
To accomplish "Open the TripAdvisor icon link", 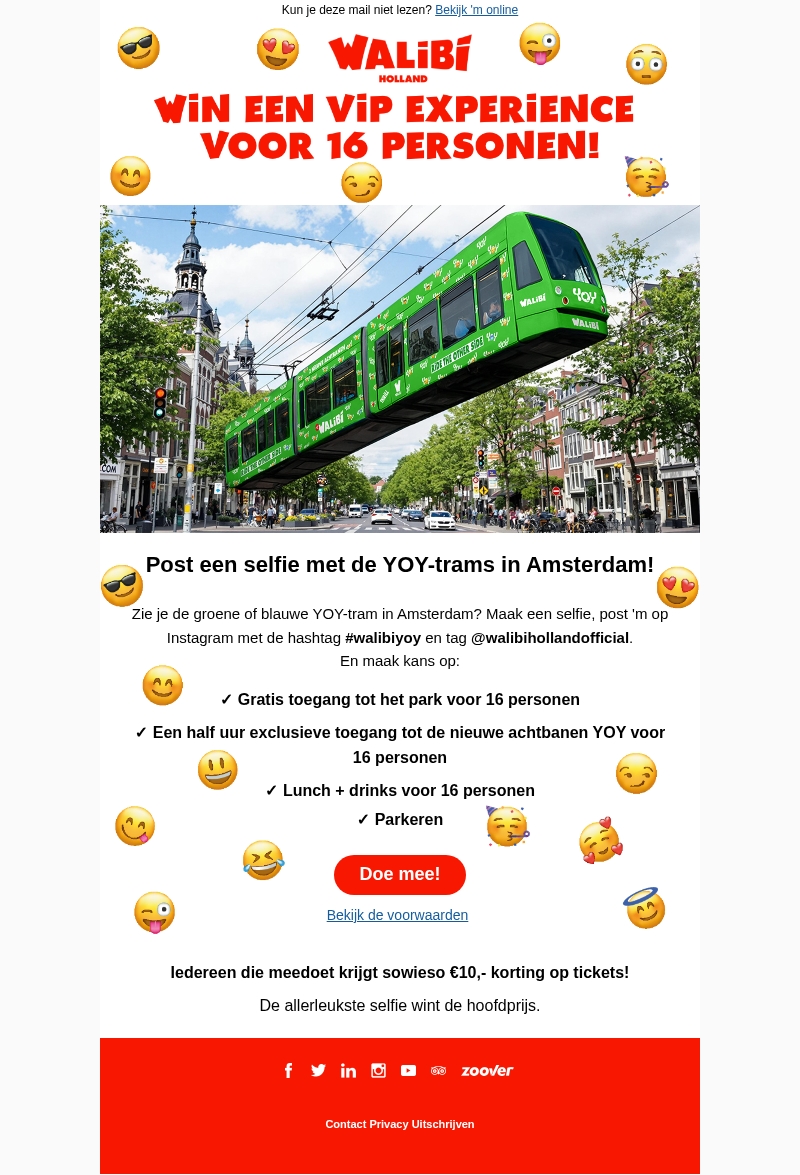I will coord(438,1070).
